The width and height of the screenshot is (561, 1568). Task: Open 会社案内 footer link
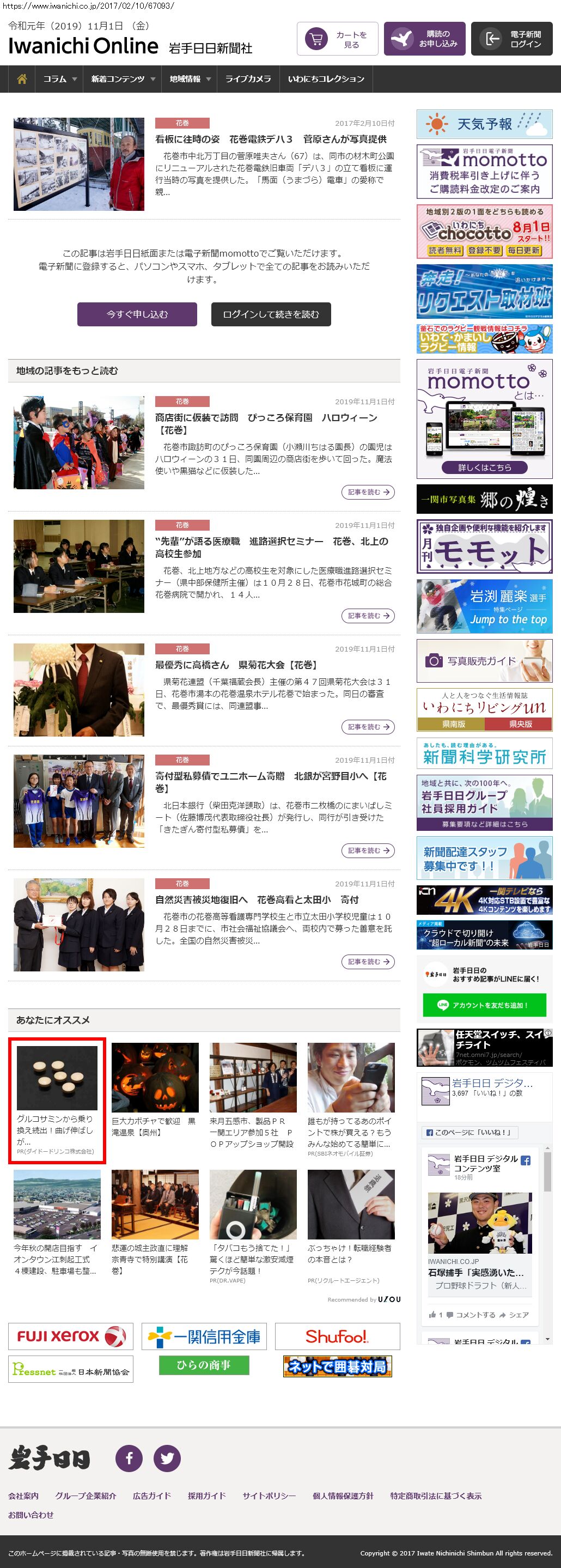point(23,1496)
